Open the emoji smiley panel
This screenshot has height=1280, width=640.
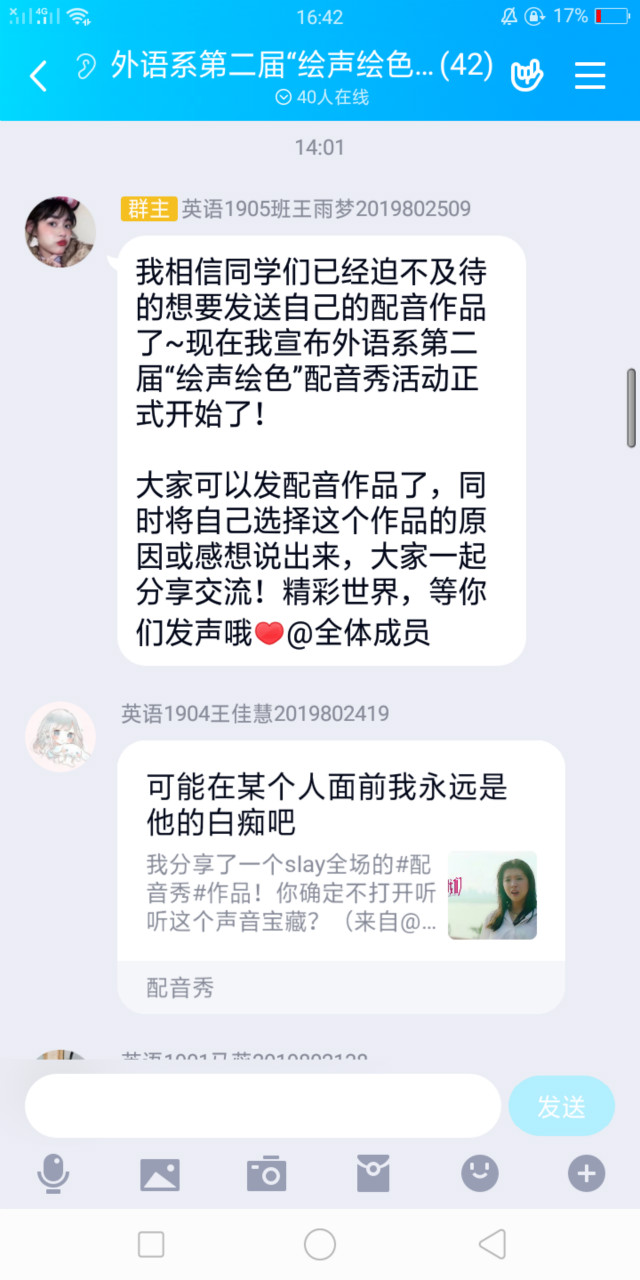click(480, 1173)
